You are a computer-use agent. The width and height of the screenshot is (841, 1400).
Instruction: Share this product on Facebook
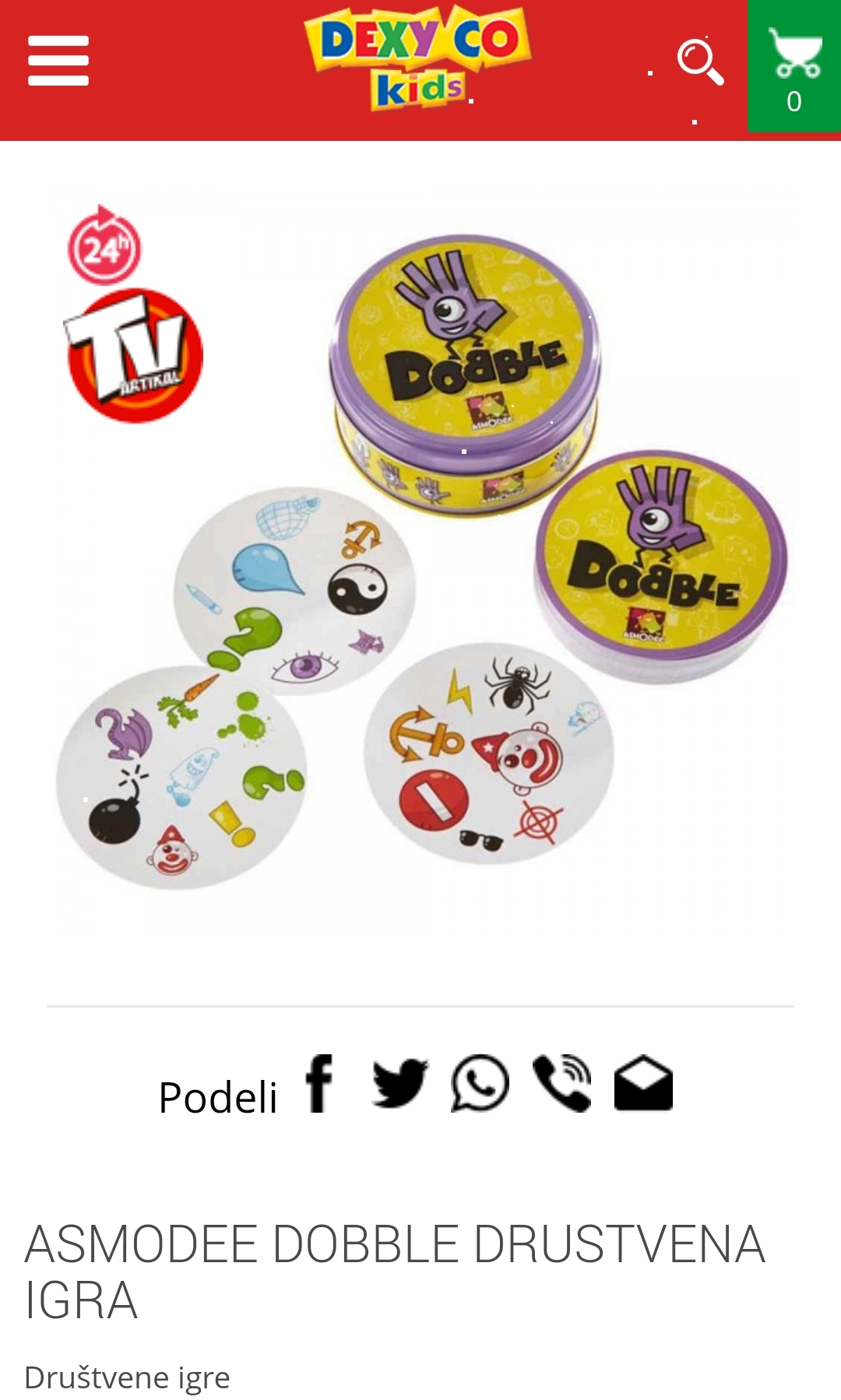319,1083
